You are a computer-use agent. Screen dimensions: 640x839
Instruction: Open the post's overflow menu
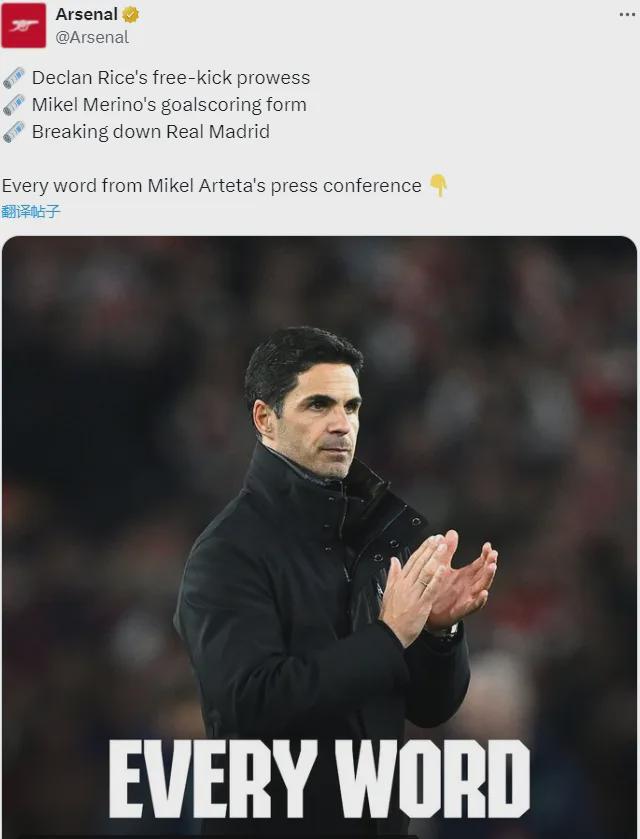click(626, 15)
